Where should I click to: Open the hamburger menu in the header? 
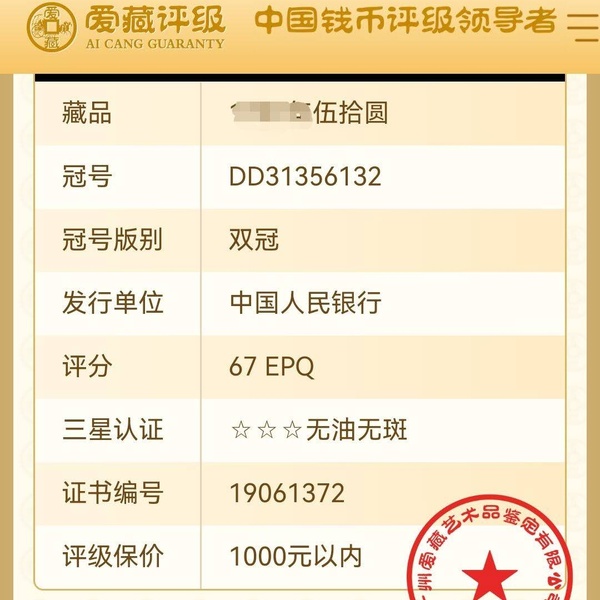click(x=582, y=28)
